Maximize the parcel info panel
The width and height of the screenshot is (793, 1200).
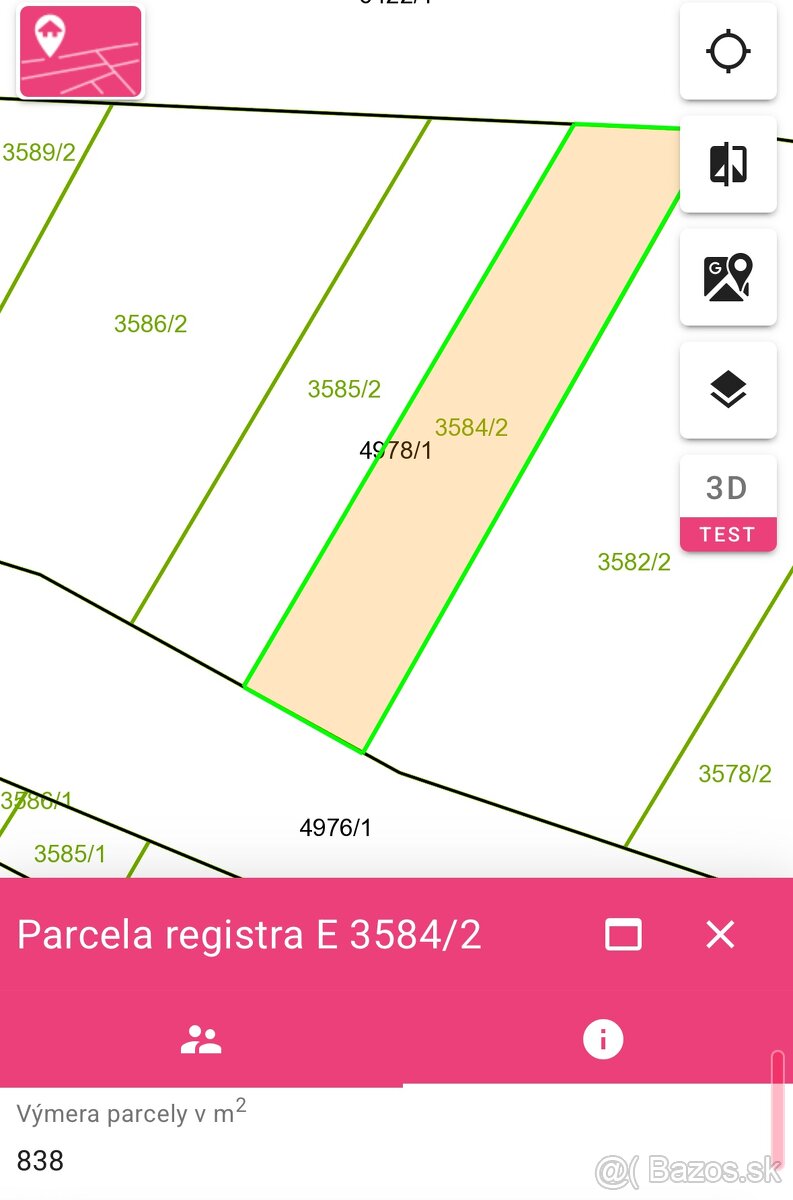coord(623,935)
